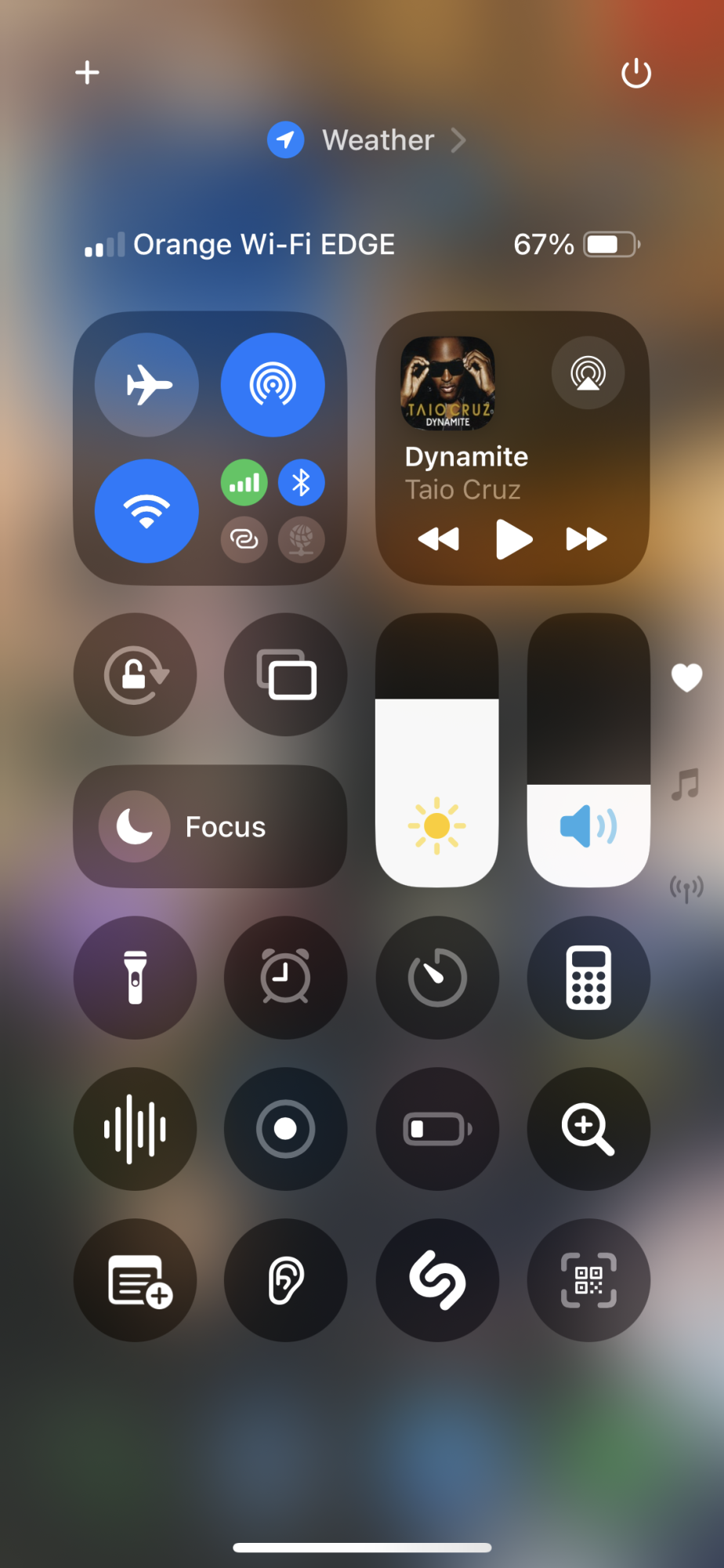Viewport: 724px width, 1568px height.
Task: Open Screen Mirroring
Action: pos(286,674)
